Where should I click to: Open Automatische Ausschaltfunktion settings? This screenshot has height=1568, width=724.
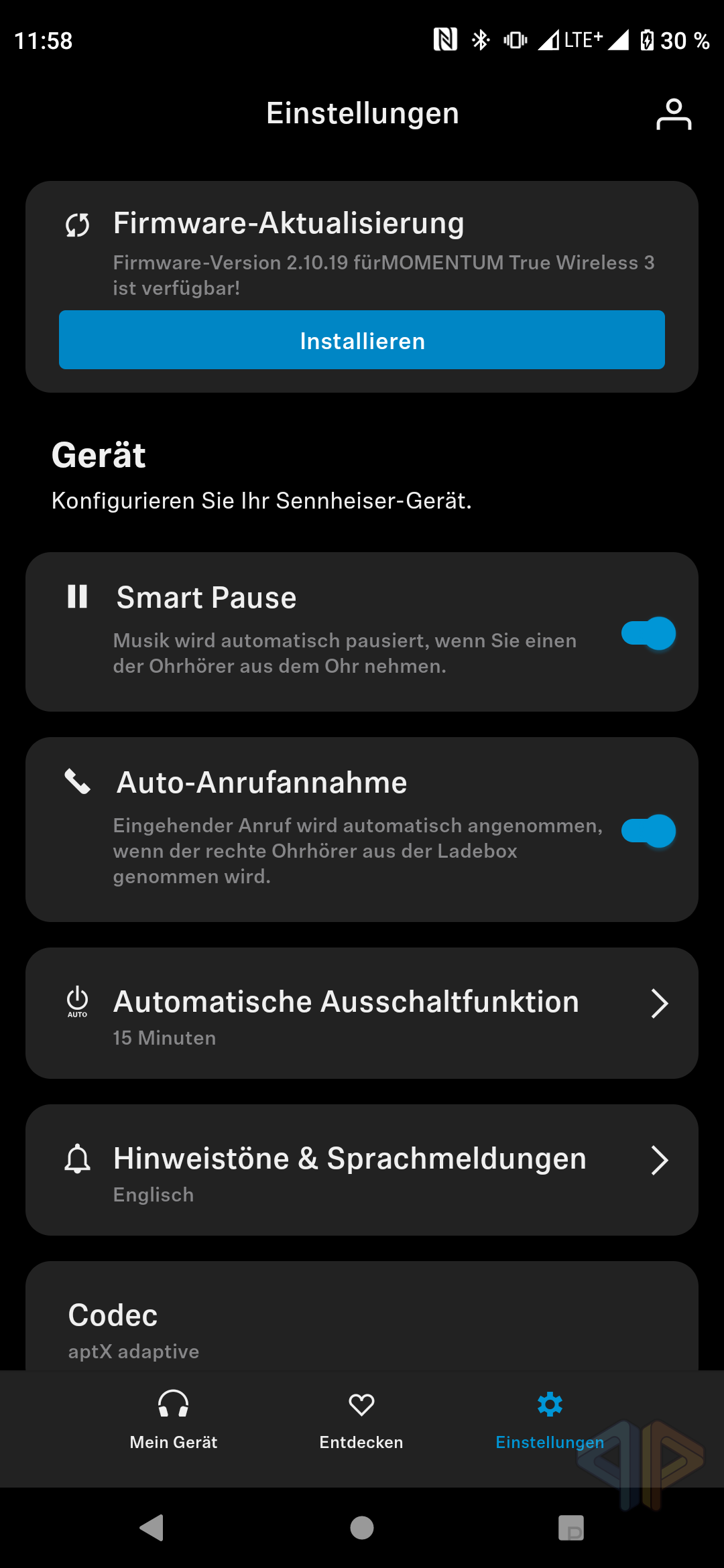pos(362,1013)
